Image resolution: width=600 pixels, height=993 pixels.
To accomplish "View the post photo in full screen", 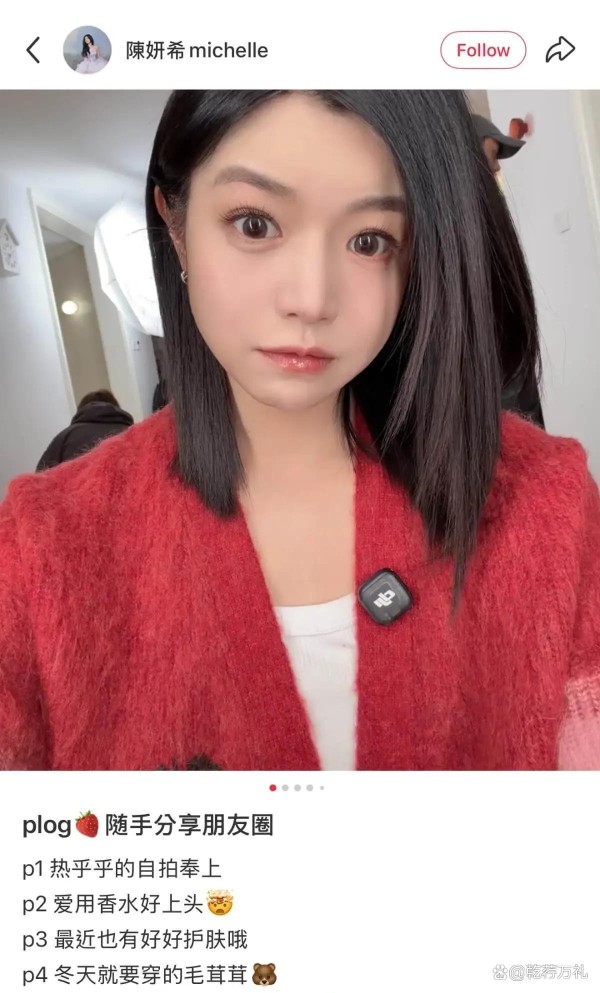I will pos(300,430).
